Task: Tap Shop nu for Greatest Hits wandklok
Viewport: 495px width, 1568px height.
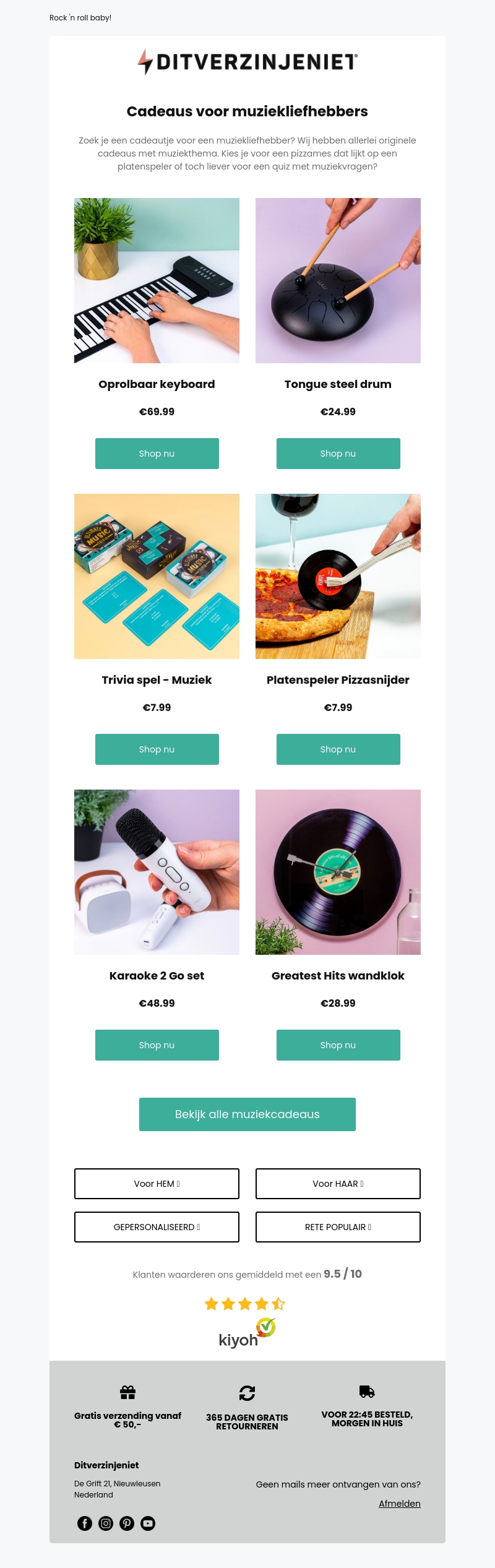Action: pos(338,1045)
